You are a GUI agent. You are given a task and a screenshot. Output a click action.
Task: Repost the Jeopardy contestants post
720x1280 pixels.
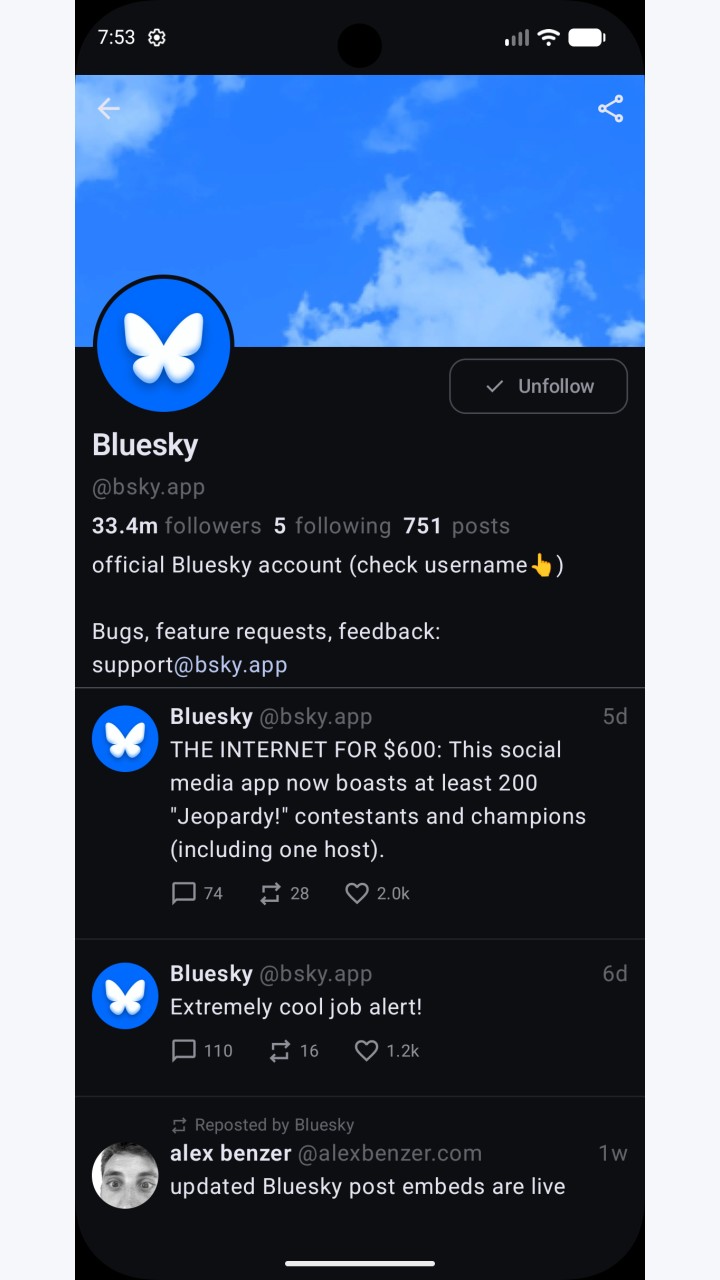tap(284, 893)
